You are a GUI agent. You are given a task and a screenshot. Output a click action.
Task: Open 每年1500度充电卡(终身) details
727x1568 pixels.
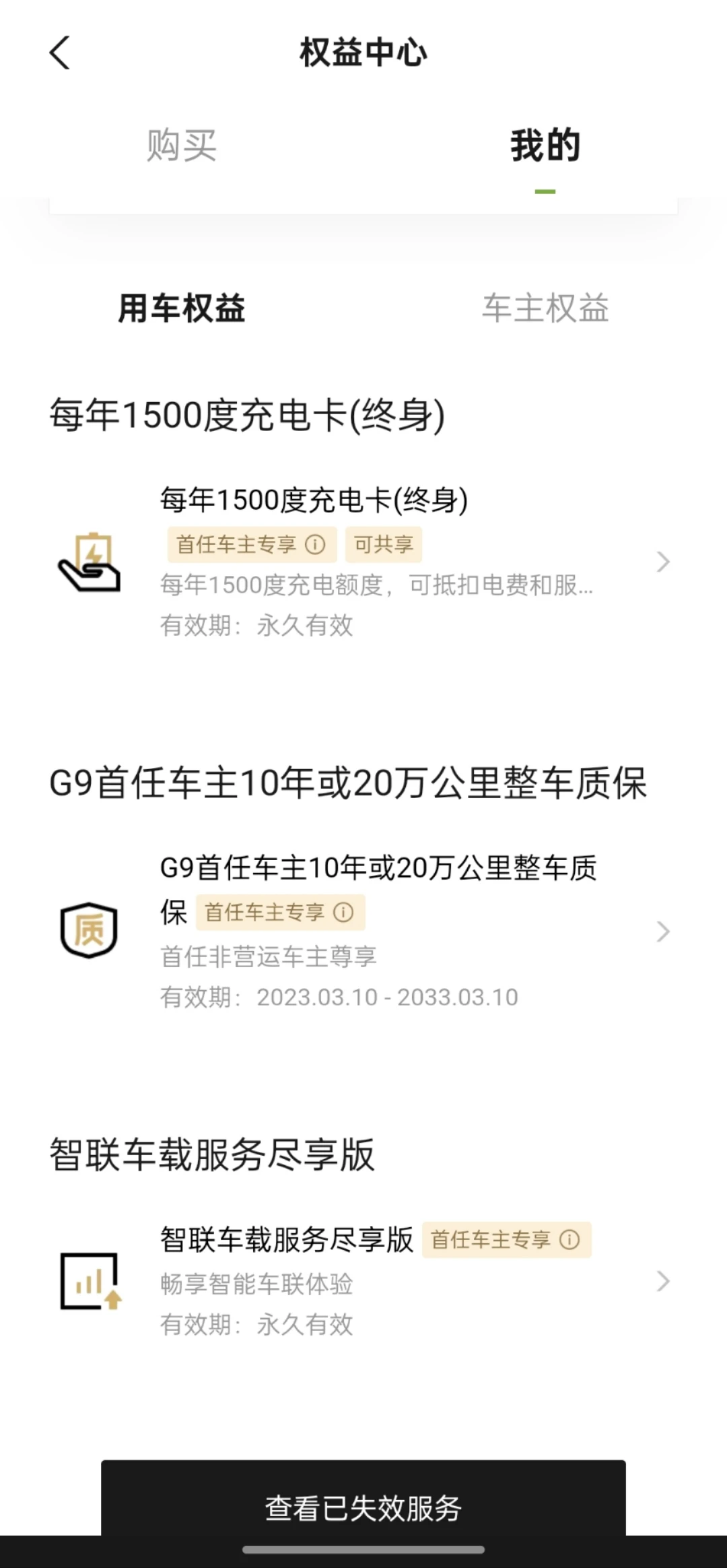point(363,562)
